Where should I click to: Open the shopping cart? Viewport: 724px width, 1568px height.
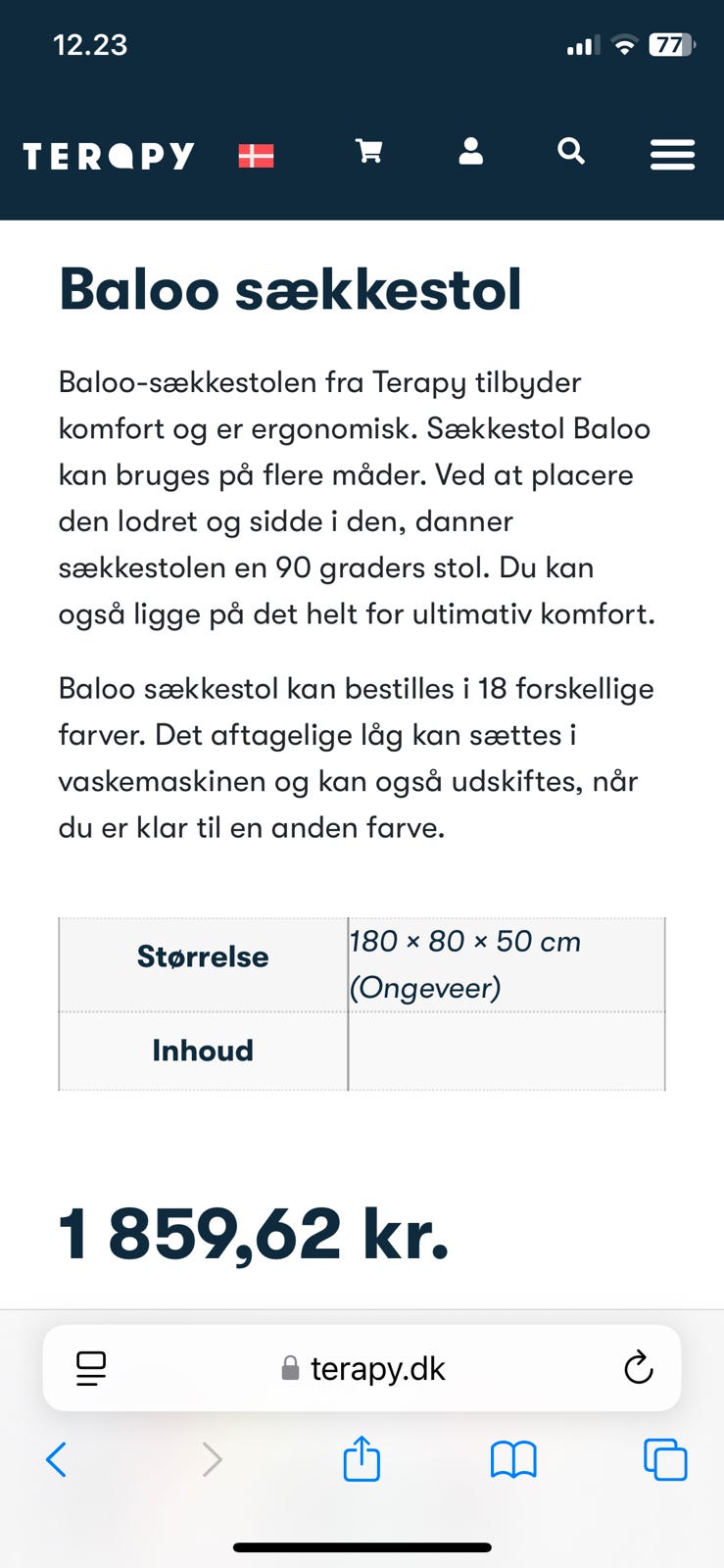(368, 152)
